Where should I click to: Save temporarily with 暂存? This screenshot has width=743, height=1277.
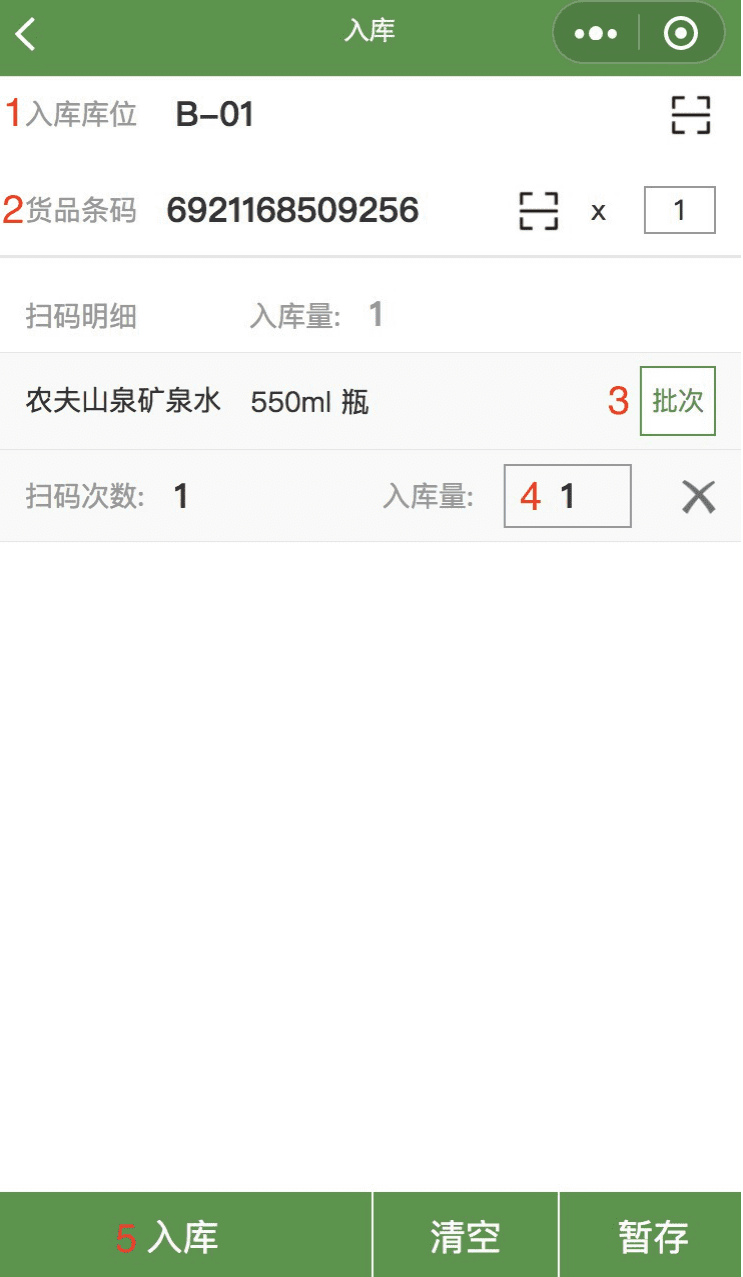652,1235
